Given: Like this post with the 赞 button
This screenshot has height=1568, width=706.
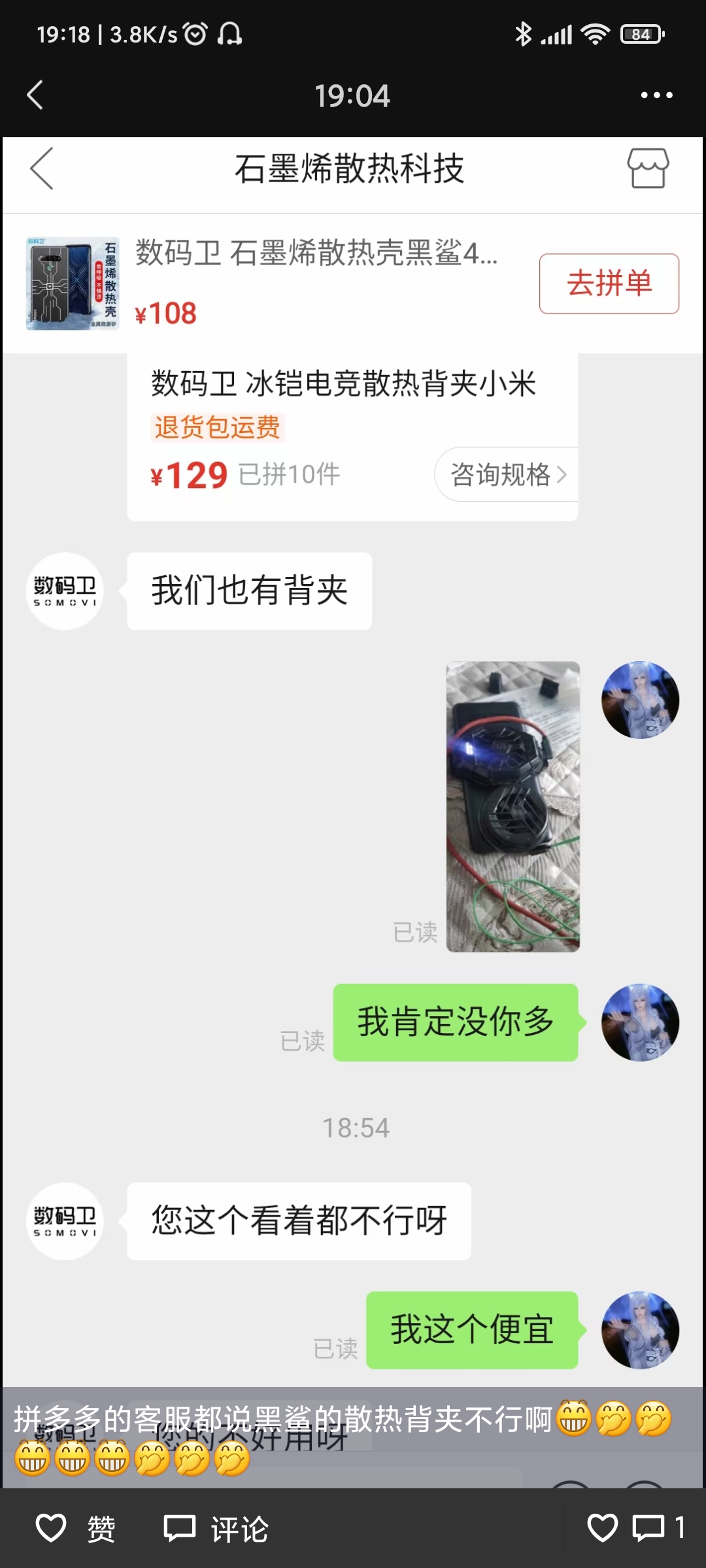Looking at the screenshot, I should coord(75,1529).
